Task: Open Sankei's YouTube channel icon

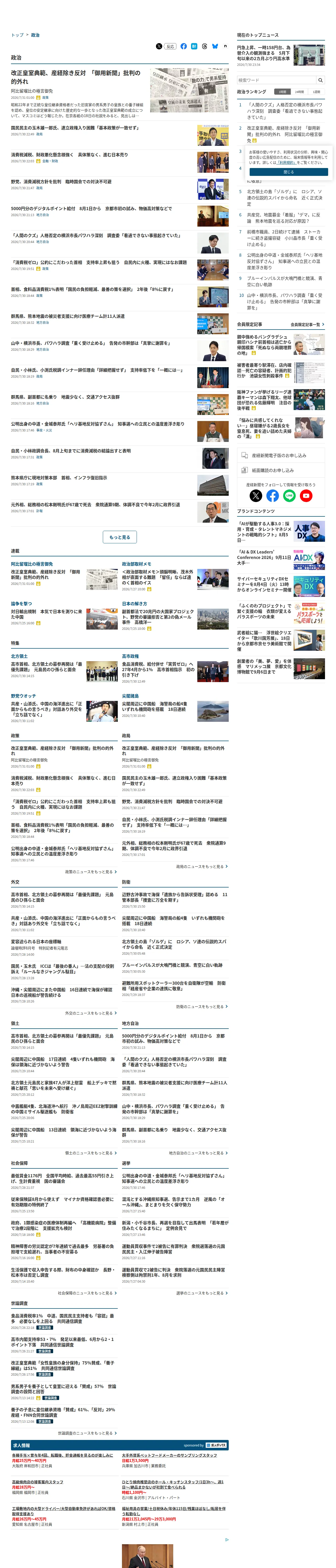Action: coord(306,495)
